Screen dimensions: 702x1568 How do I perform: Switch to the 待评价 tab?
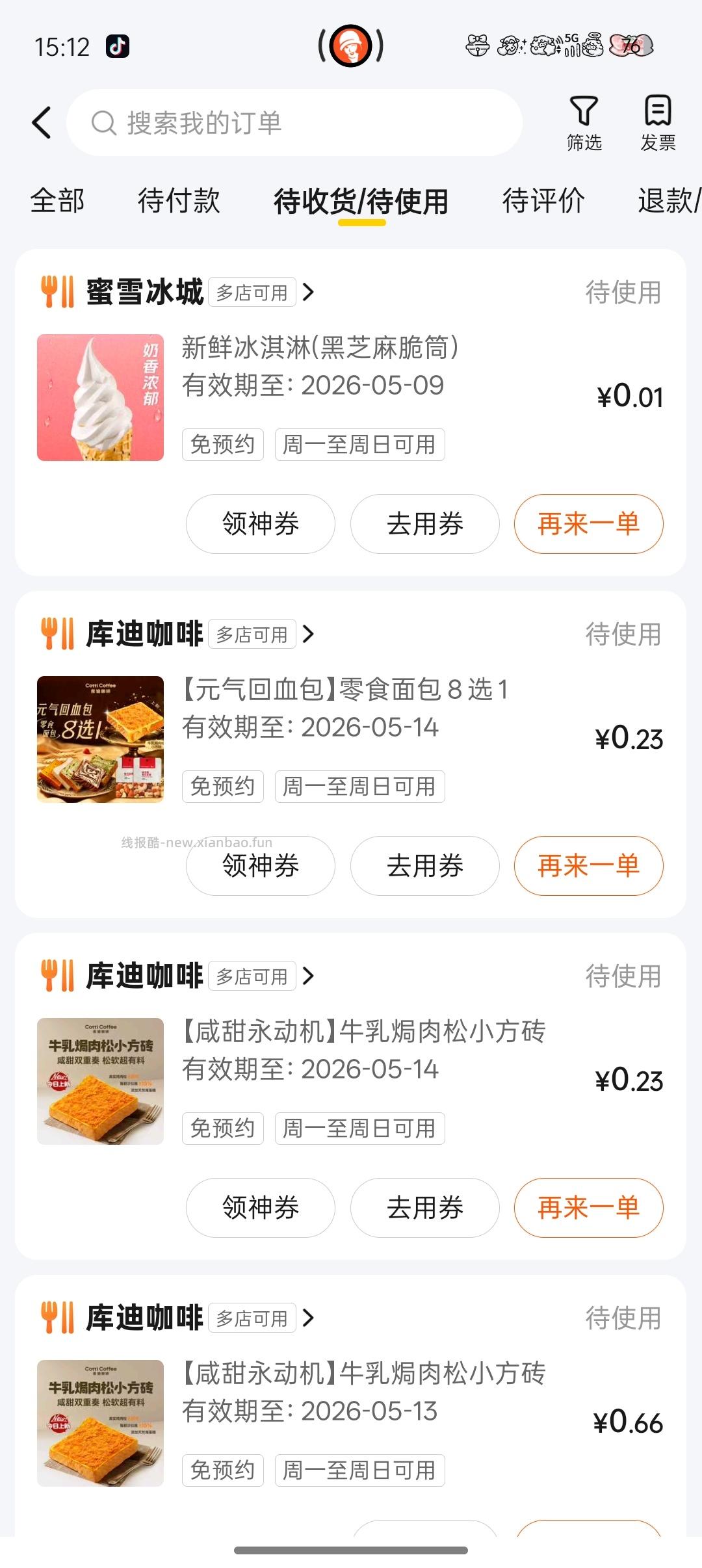(544, 202)
